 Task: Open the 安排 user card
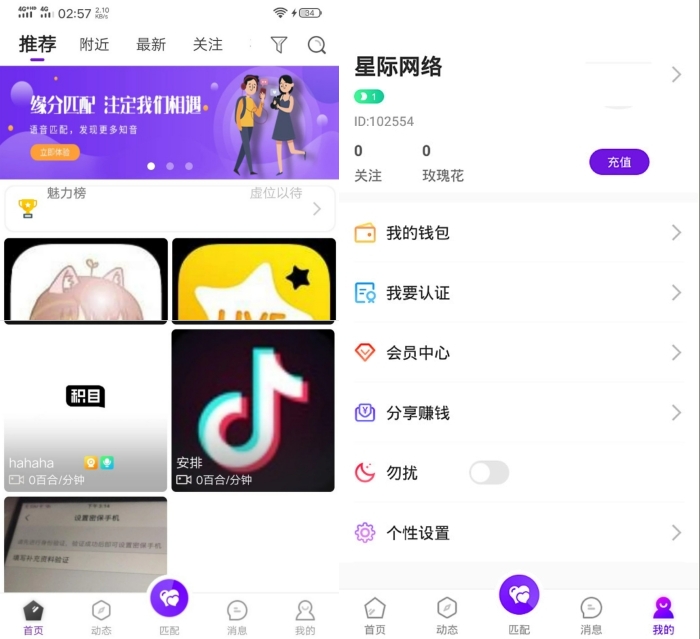pyautogui.click(x=253, y=410)
